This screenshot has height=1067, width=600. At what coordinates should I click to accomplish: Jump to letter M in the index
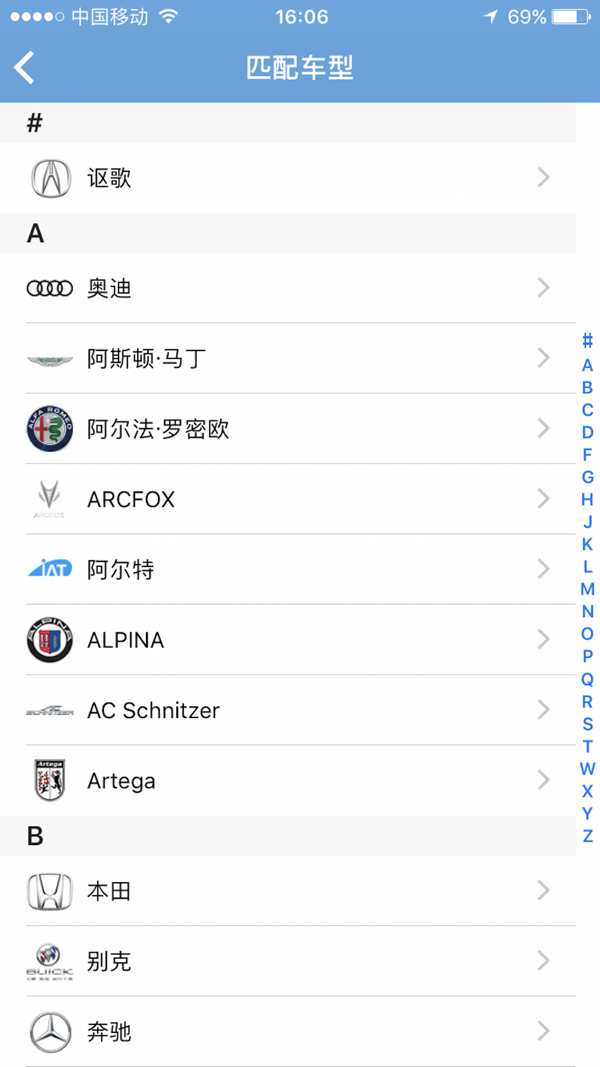587,589
